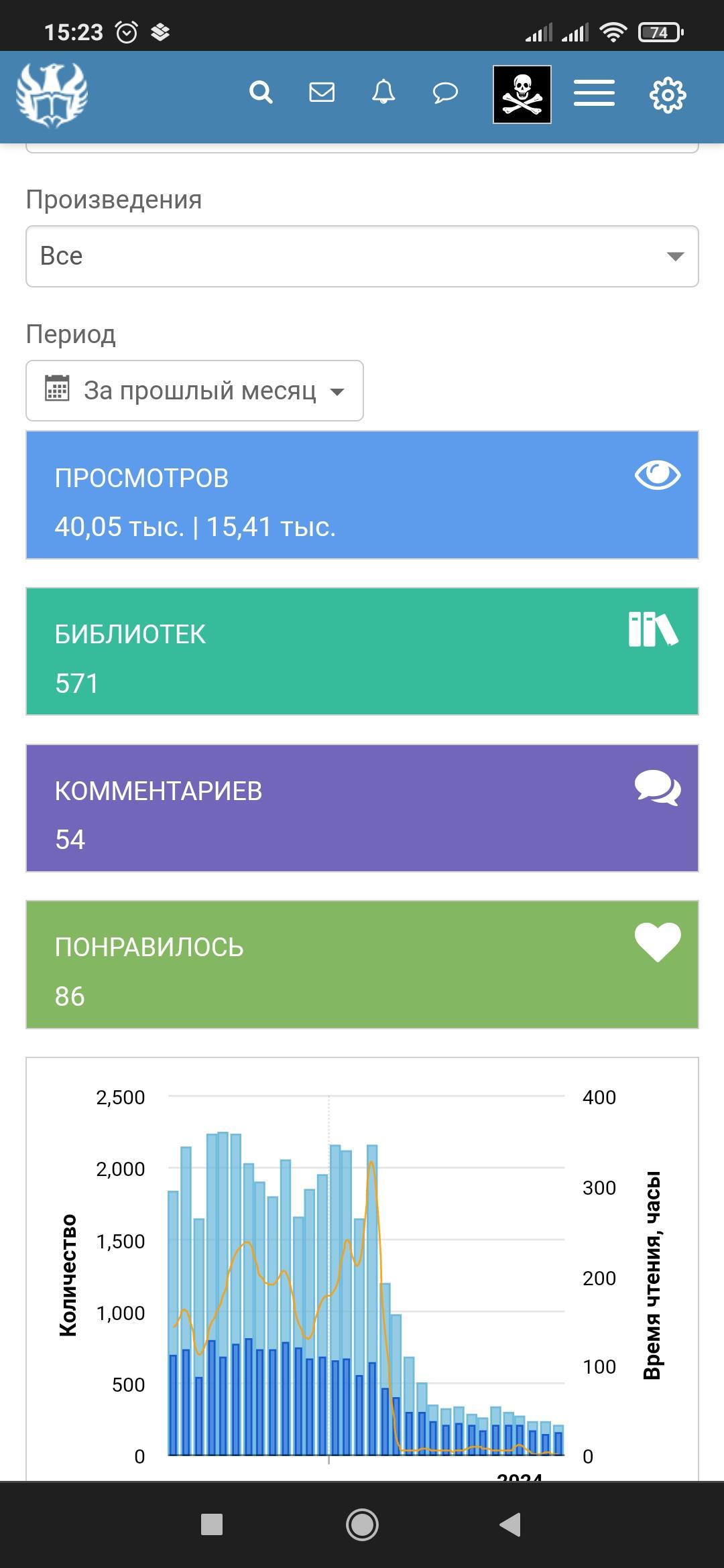Image resolution: width=724 pixels, height=1568 pixels.
Task: Open the pirate flag profile avatar
Action: [522, 94]
